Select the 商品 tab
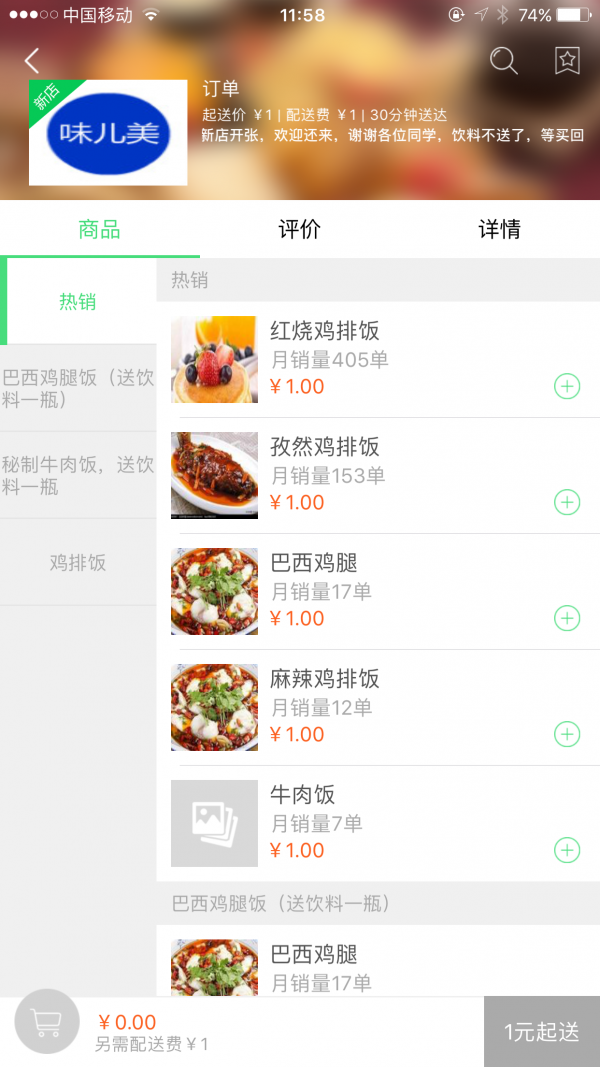Image resolution: width=600 pixels, height=1067 pixels. tap(99, 230)
